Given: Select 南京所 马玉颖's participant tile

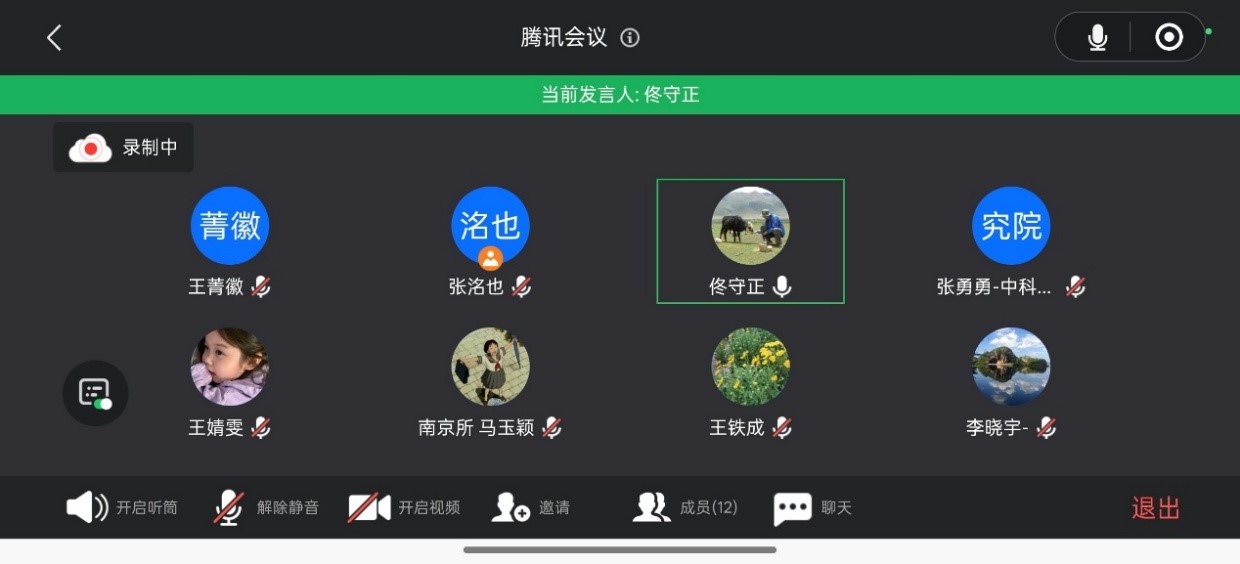Looking at the screenshot, I should [x=490, y=382].
